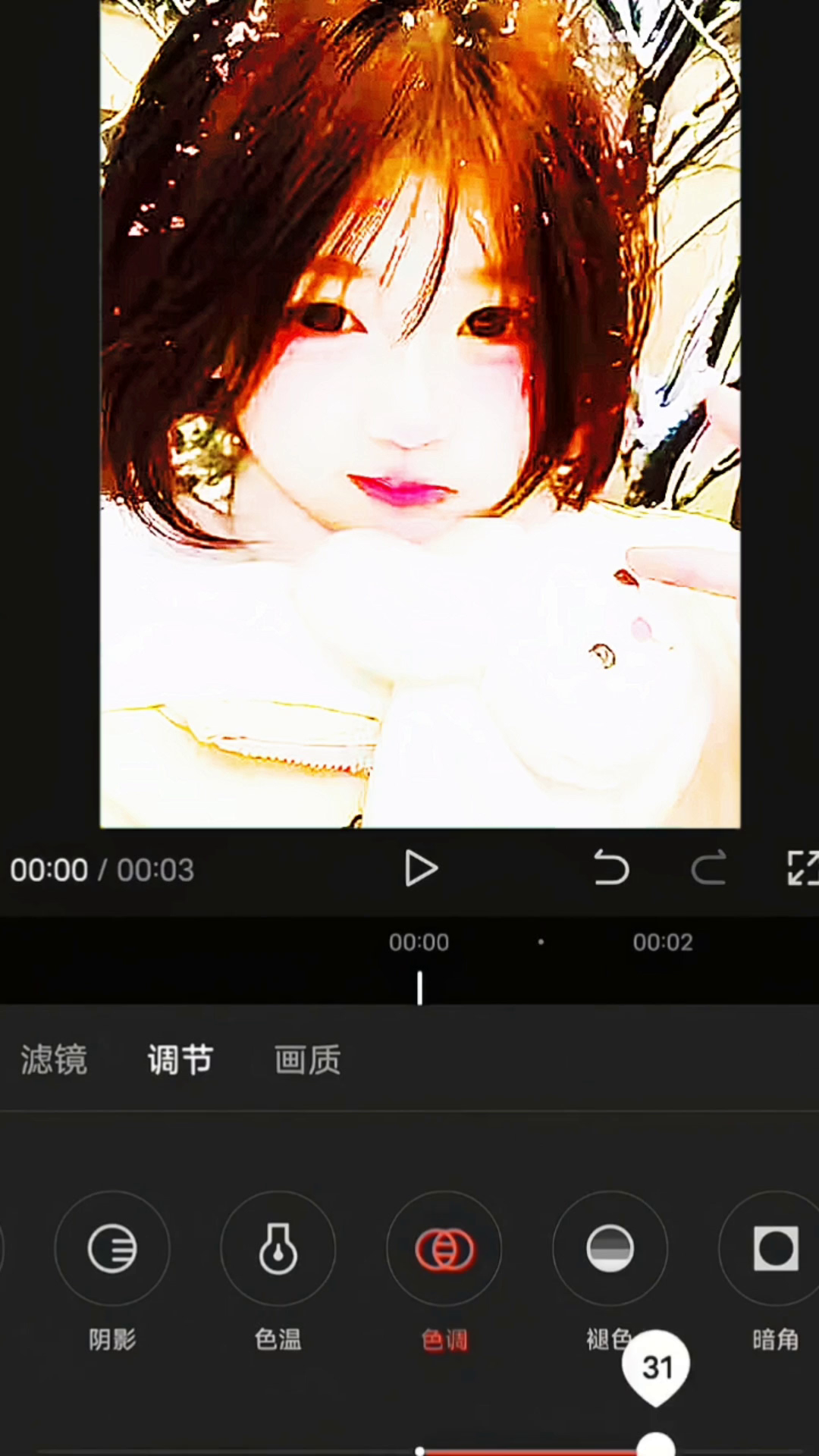Expand preview to fullscreen
Viewport: 819px width, 1456px height.
pyautogui.click(x=803, y=868)
